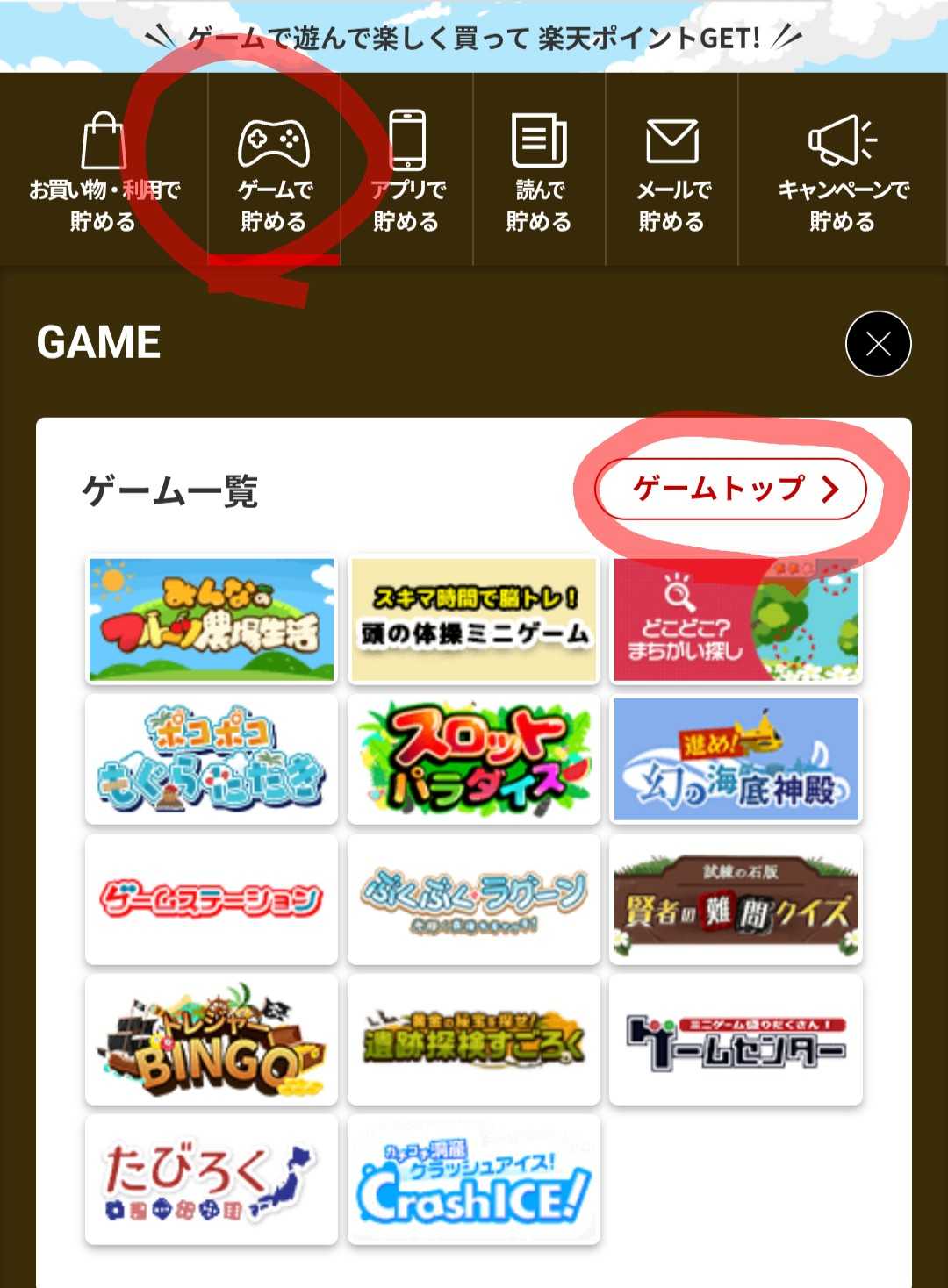Play ポコポコもぐらたたき game
The height and width of the screenshot is (1288, 948).
pyautogui.click(x=212, y=760)
